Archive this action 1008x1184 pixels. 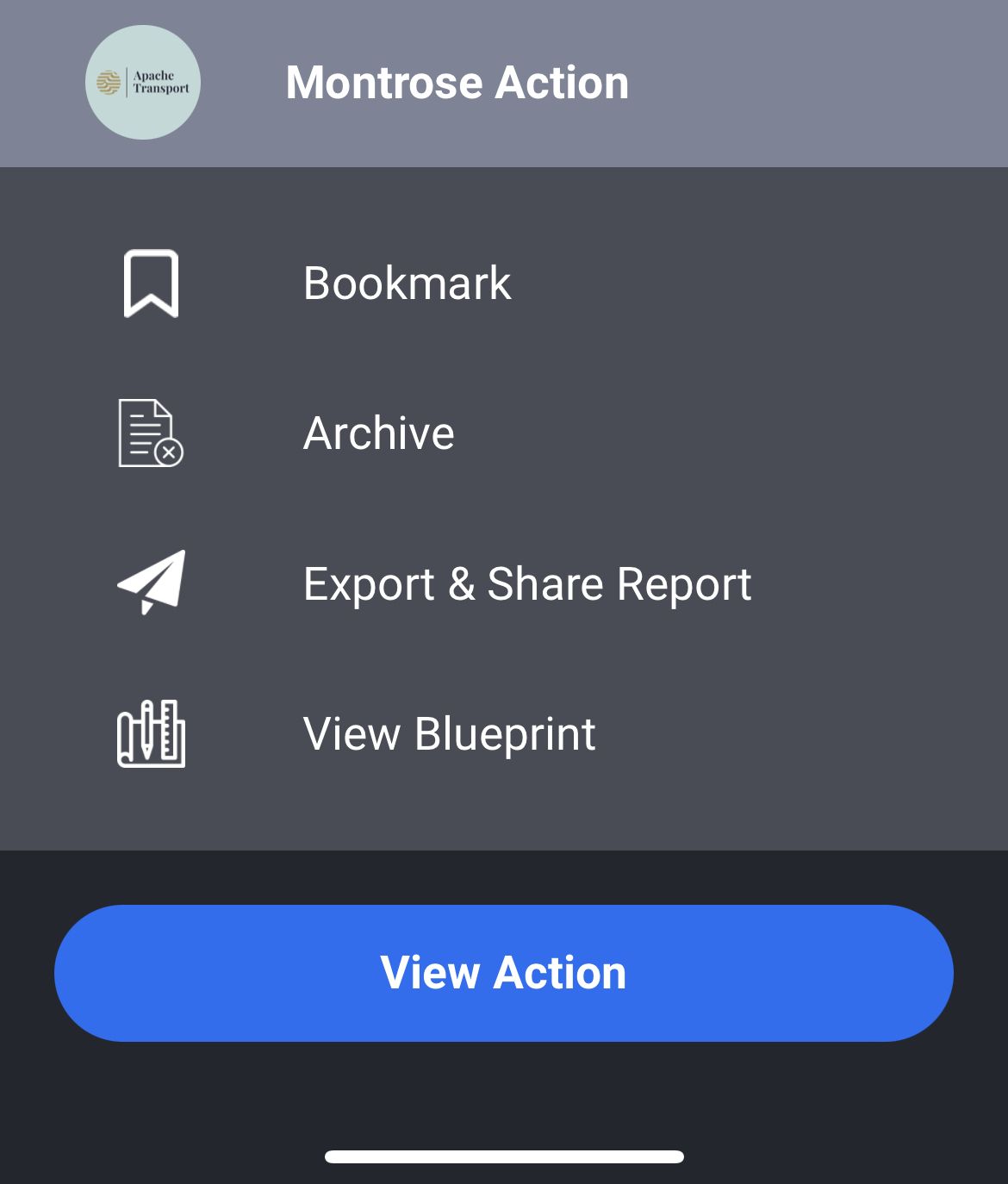point(379,433)
